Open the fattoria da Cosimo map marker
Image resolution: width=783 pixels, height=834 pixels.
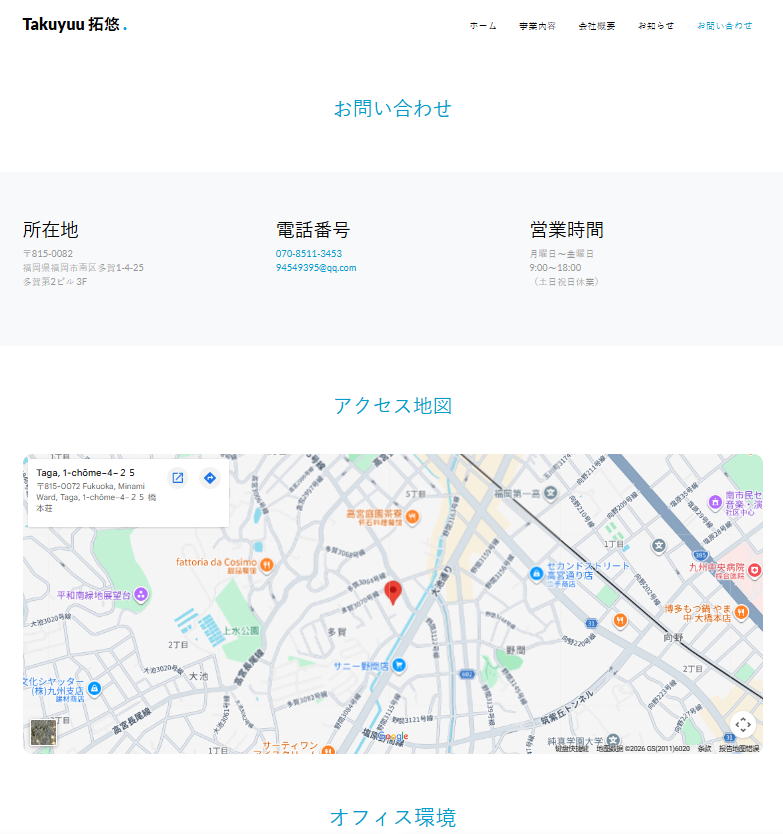click(x=267, y=564)
